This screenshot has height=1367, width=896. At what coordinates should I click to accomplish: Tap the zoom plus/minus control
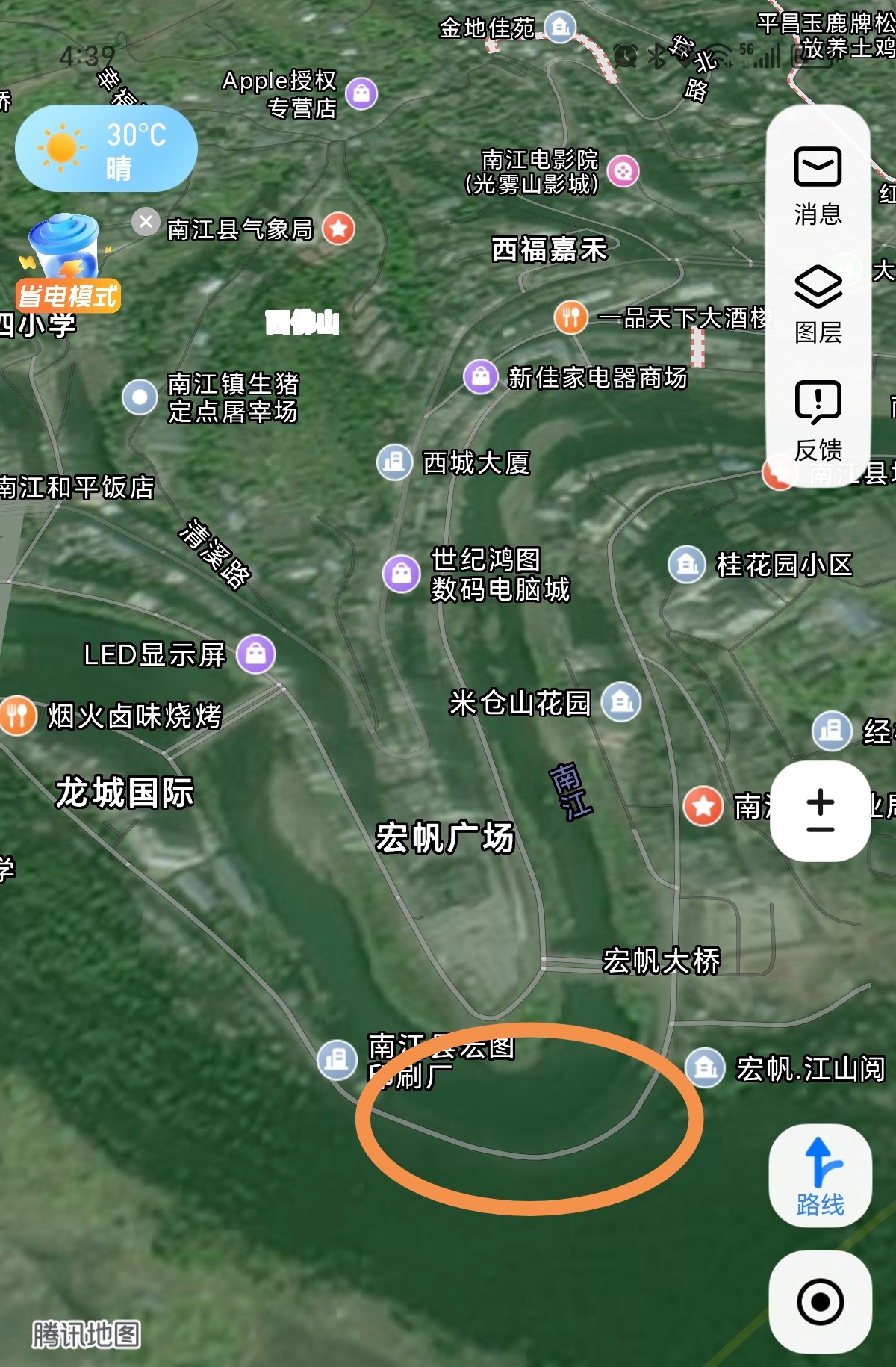820,811
